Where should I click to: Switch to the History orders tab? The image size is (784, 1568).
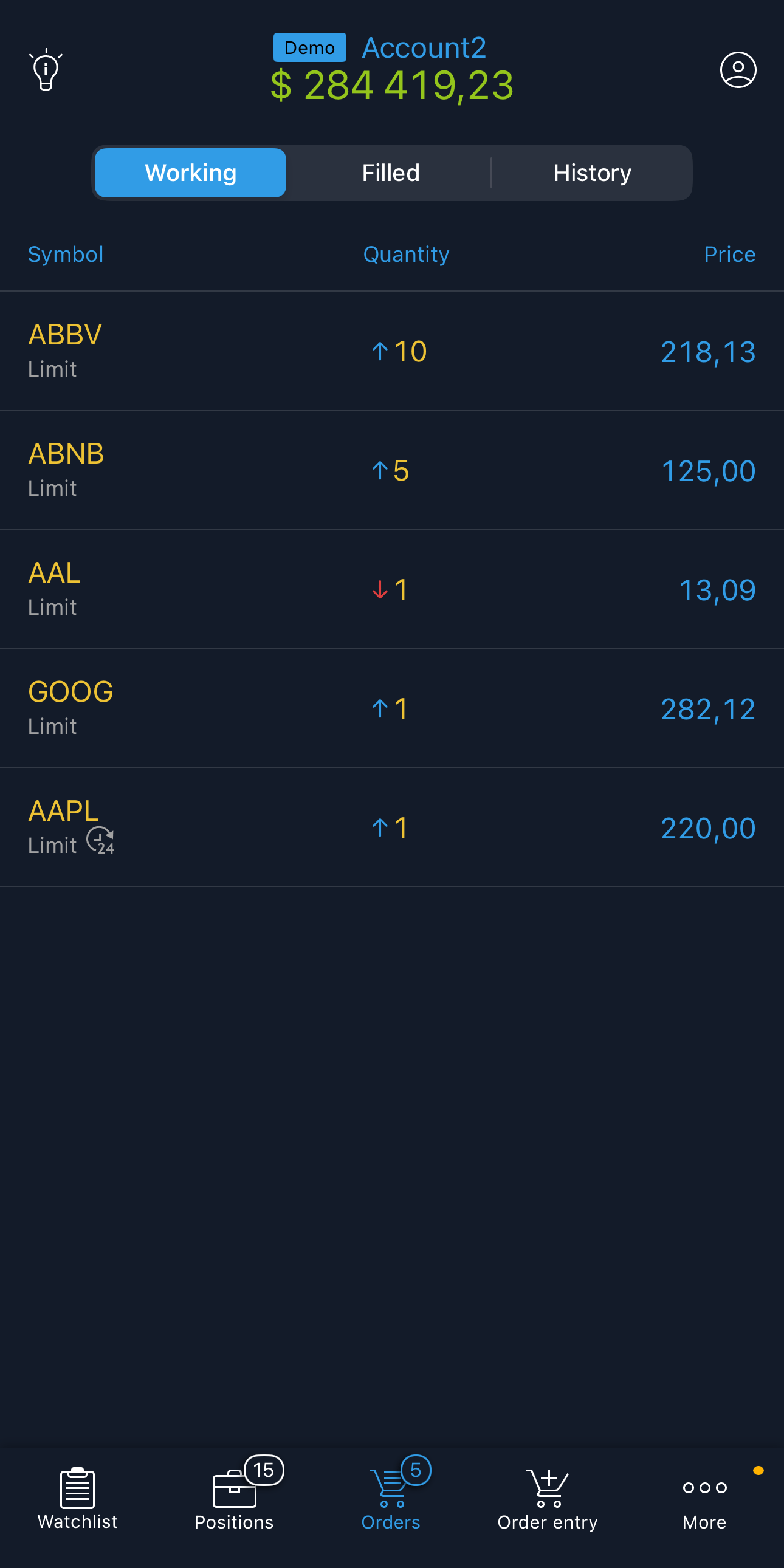click(x=592, y=173)
